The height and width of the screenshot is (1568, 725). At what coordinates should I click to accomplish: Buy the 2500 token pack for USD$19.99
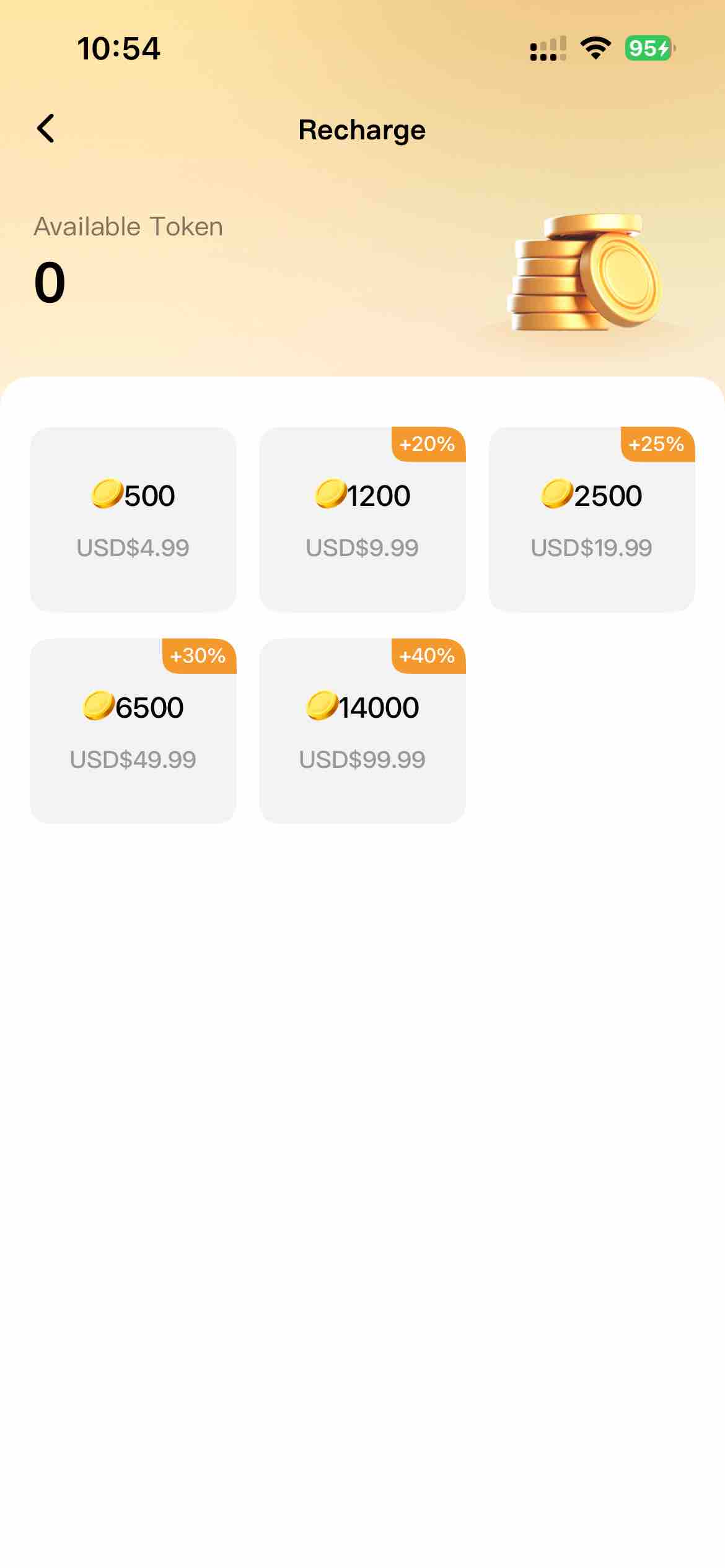coord(592,519)
